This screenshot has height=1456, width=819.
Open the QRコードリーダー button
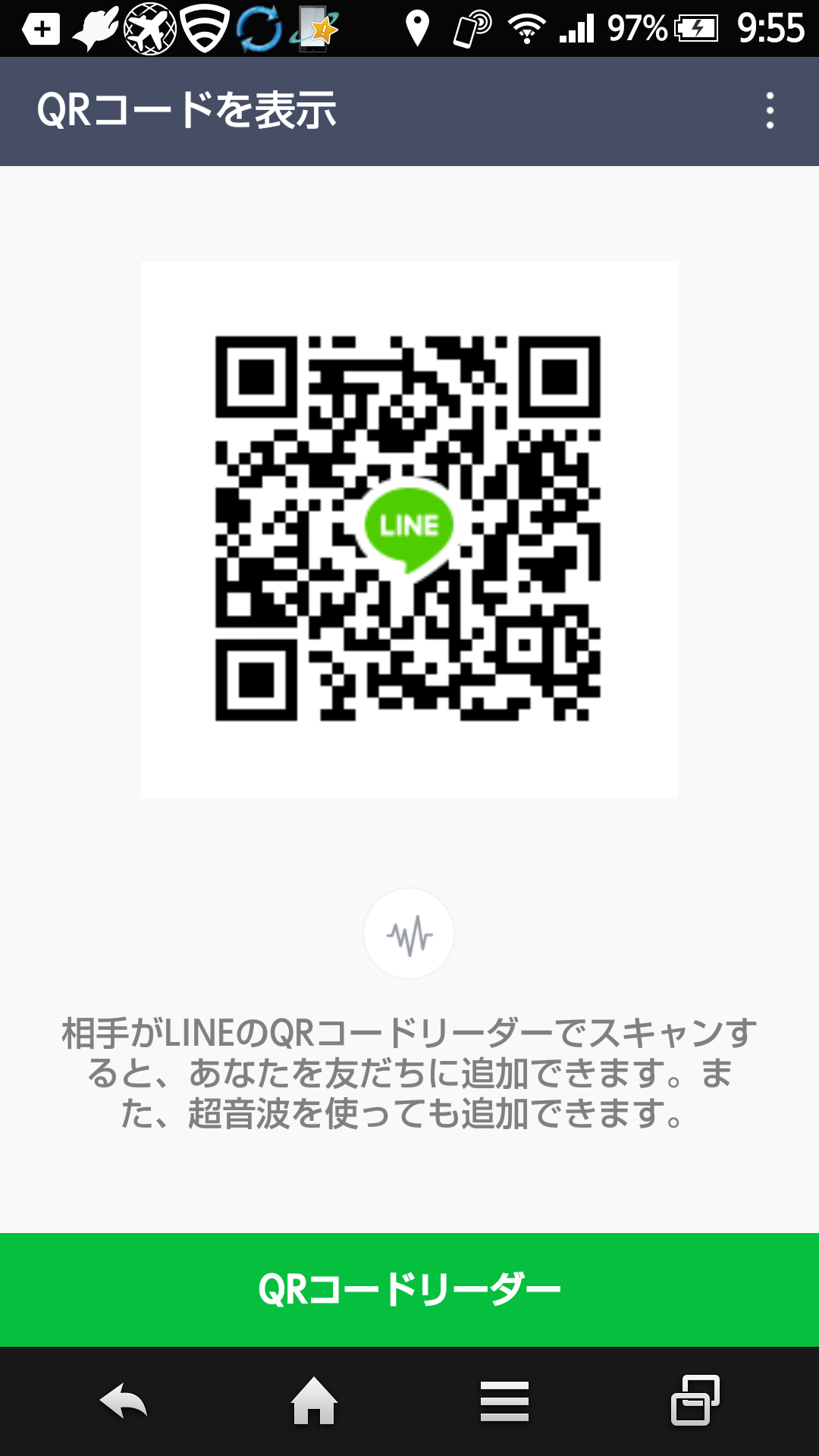pos(409,1289)
